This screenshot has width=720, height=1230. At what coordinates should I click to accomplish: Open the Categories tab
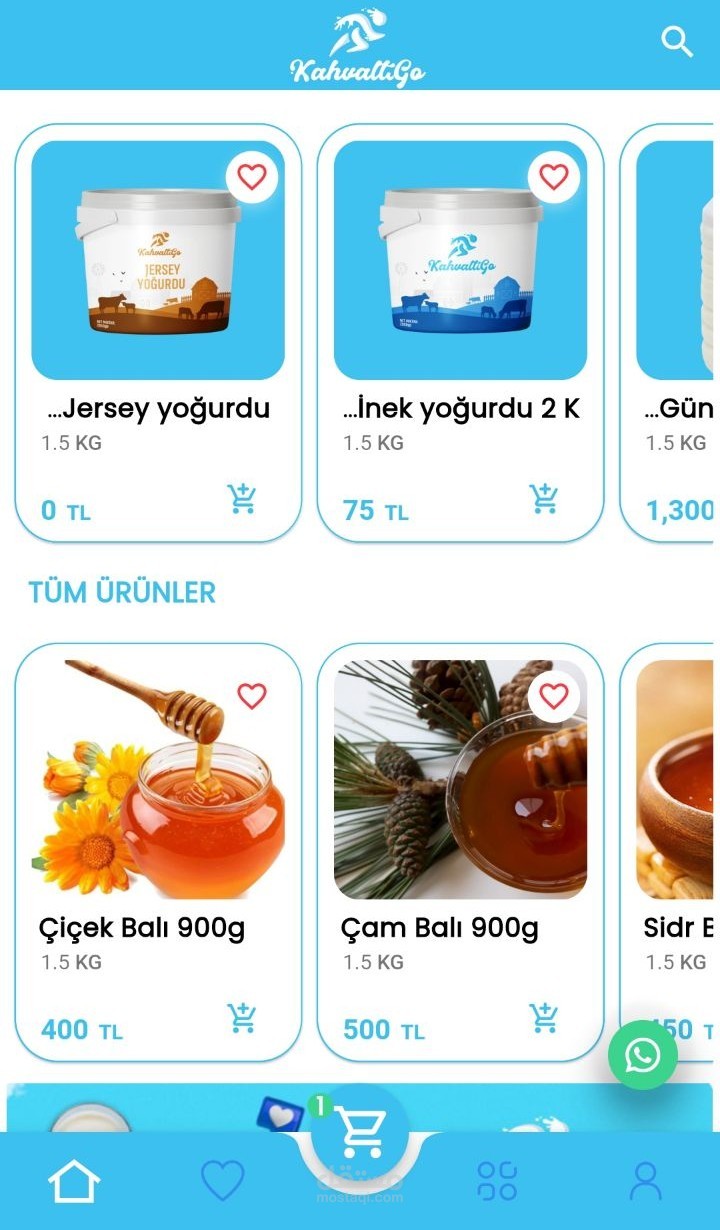[x=497, y=1182]
